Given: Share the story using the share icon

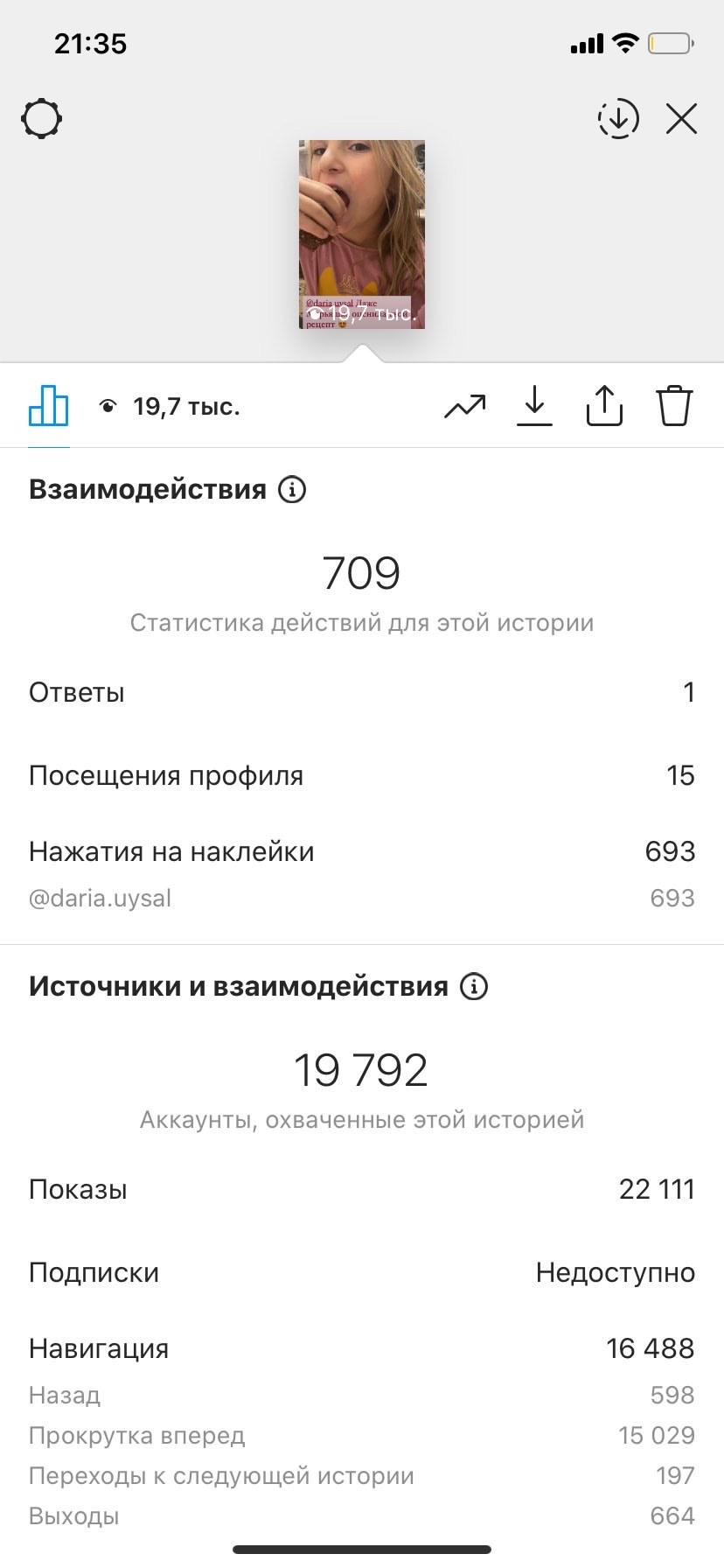Looking at the screenshot, I should click(x=604, y=405).
